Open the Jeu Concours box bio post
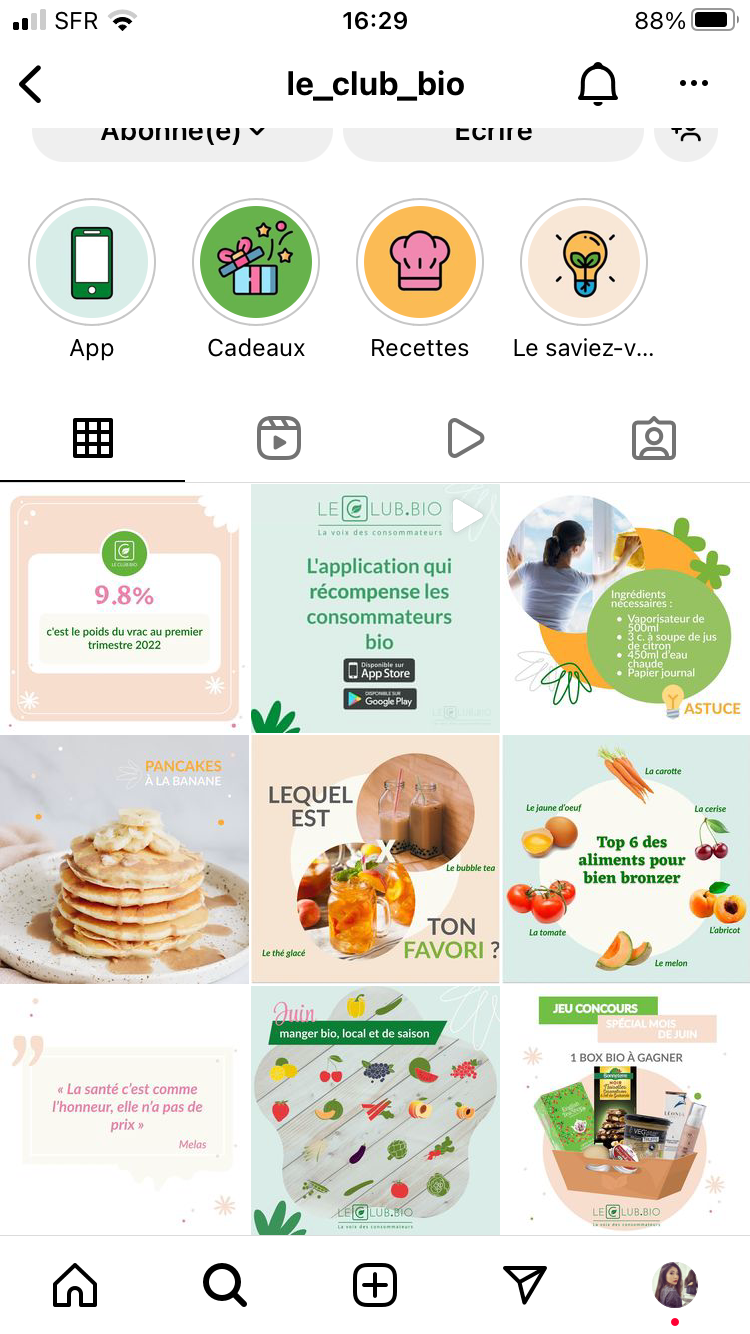 click(626, 1111)
